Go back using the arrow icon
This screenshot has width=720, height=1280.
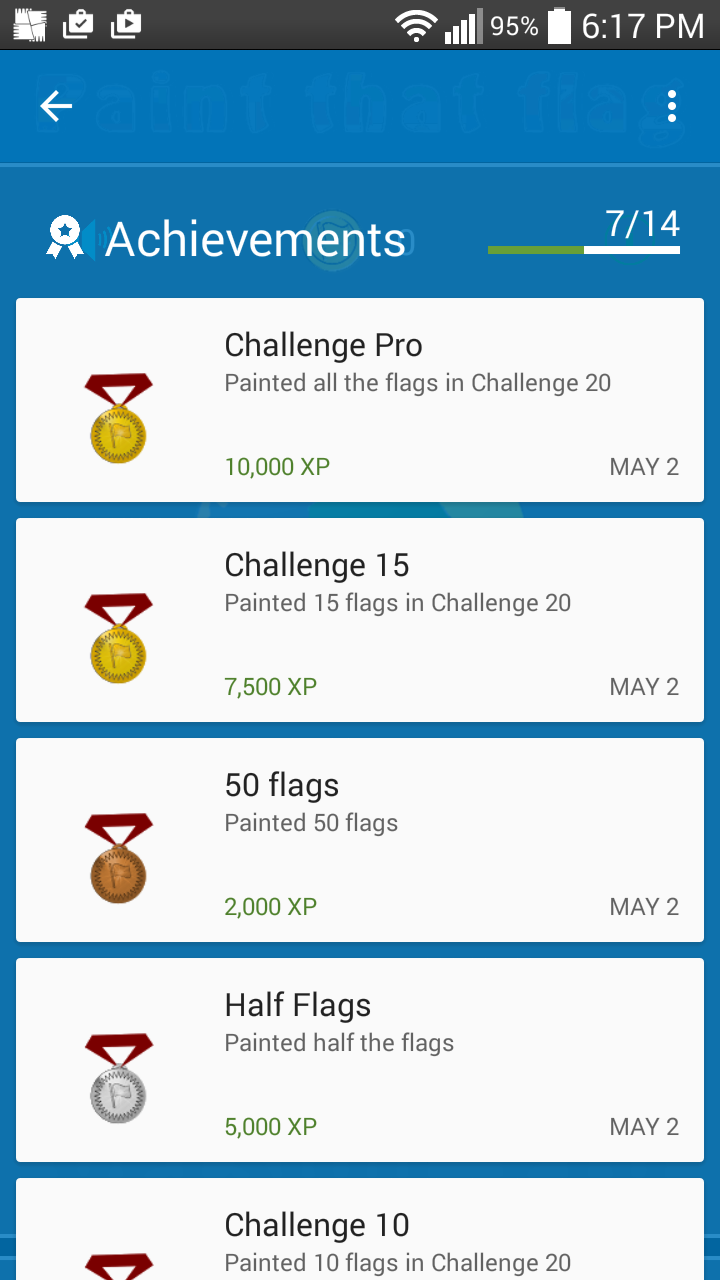point(56,106)
